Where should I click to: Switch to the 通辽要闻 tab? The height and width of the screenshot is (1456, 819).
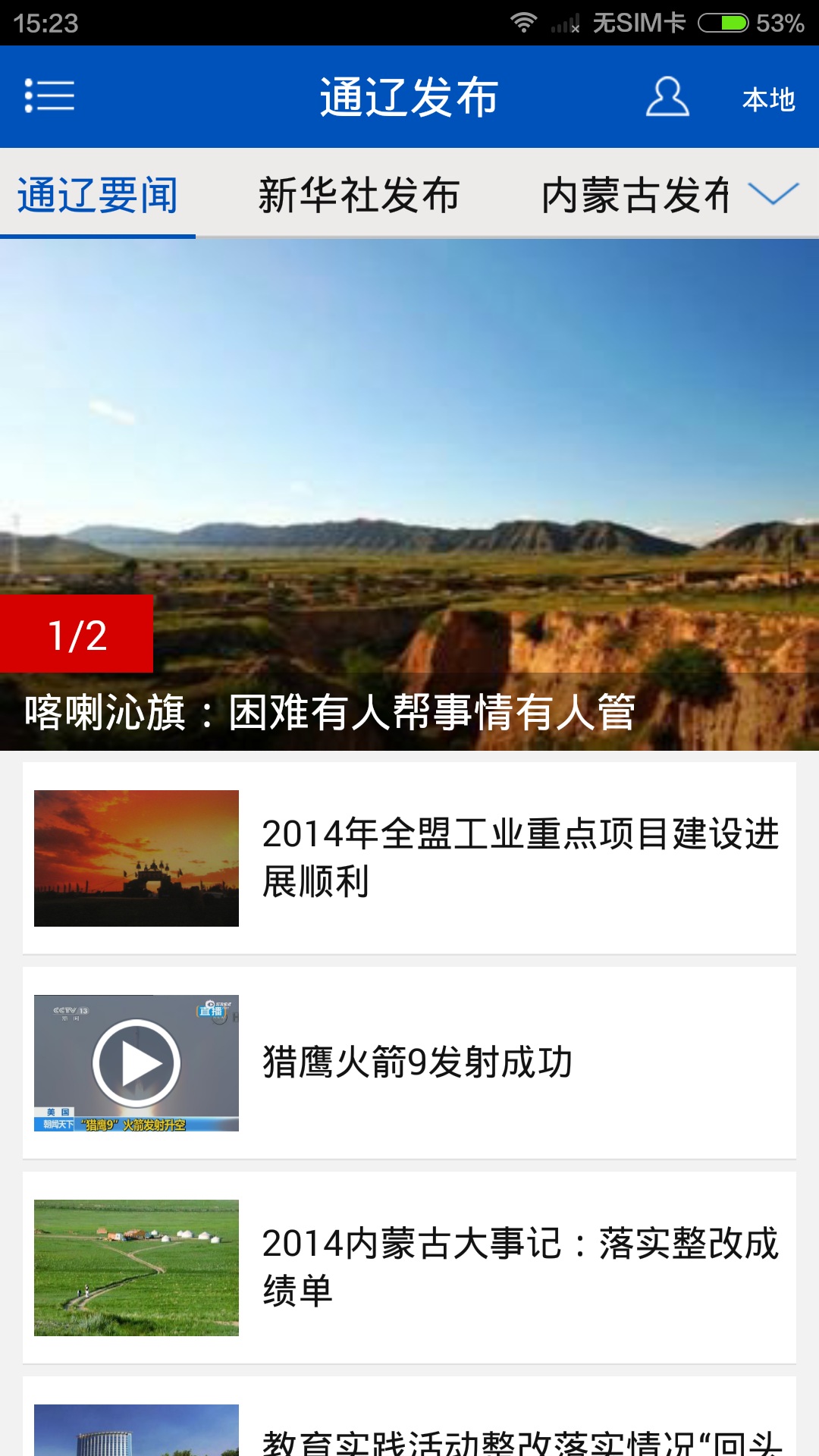click(x=98, y=195)
